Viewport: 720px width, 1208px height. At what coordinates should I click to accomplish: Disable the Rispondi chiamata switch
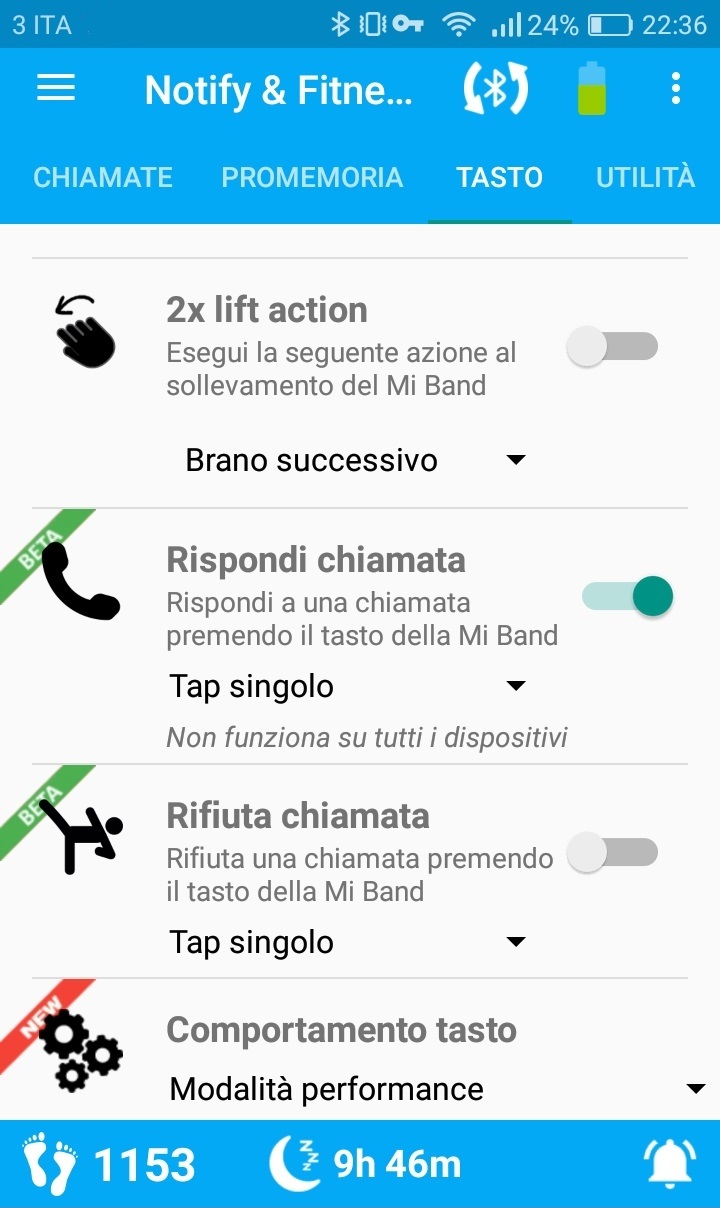pyautogui.click(x=627, y=597)
